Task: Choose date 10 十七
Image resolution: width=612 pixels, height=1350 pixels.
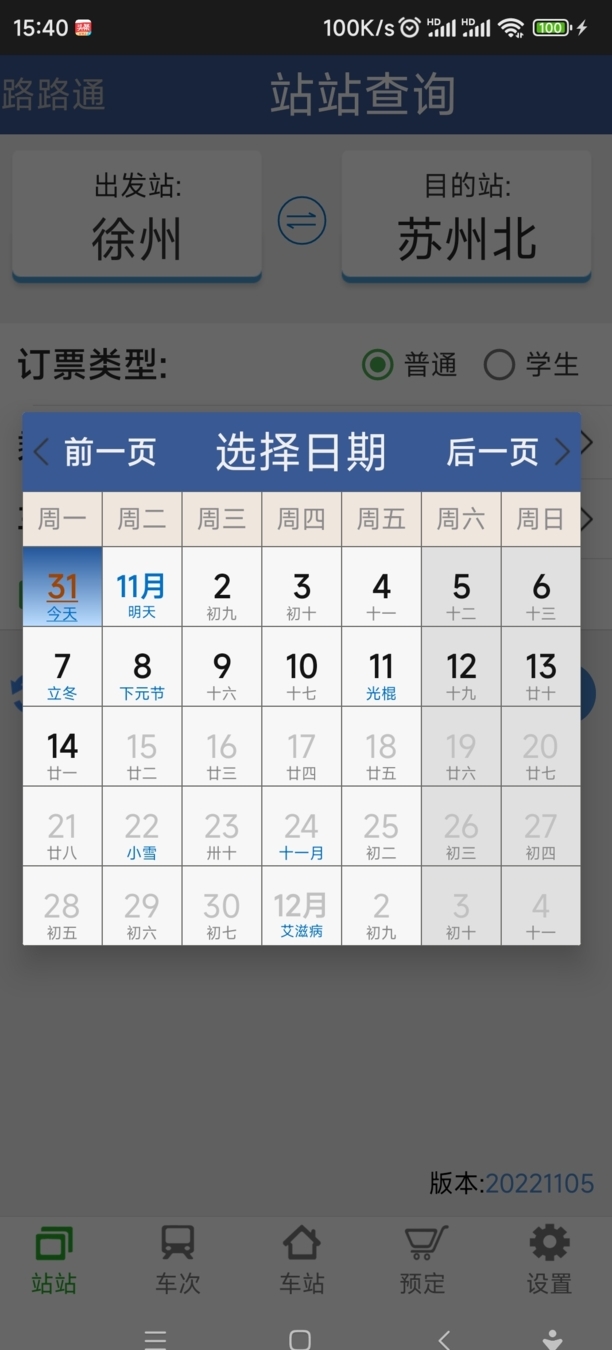Action: coord(301,675)
